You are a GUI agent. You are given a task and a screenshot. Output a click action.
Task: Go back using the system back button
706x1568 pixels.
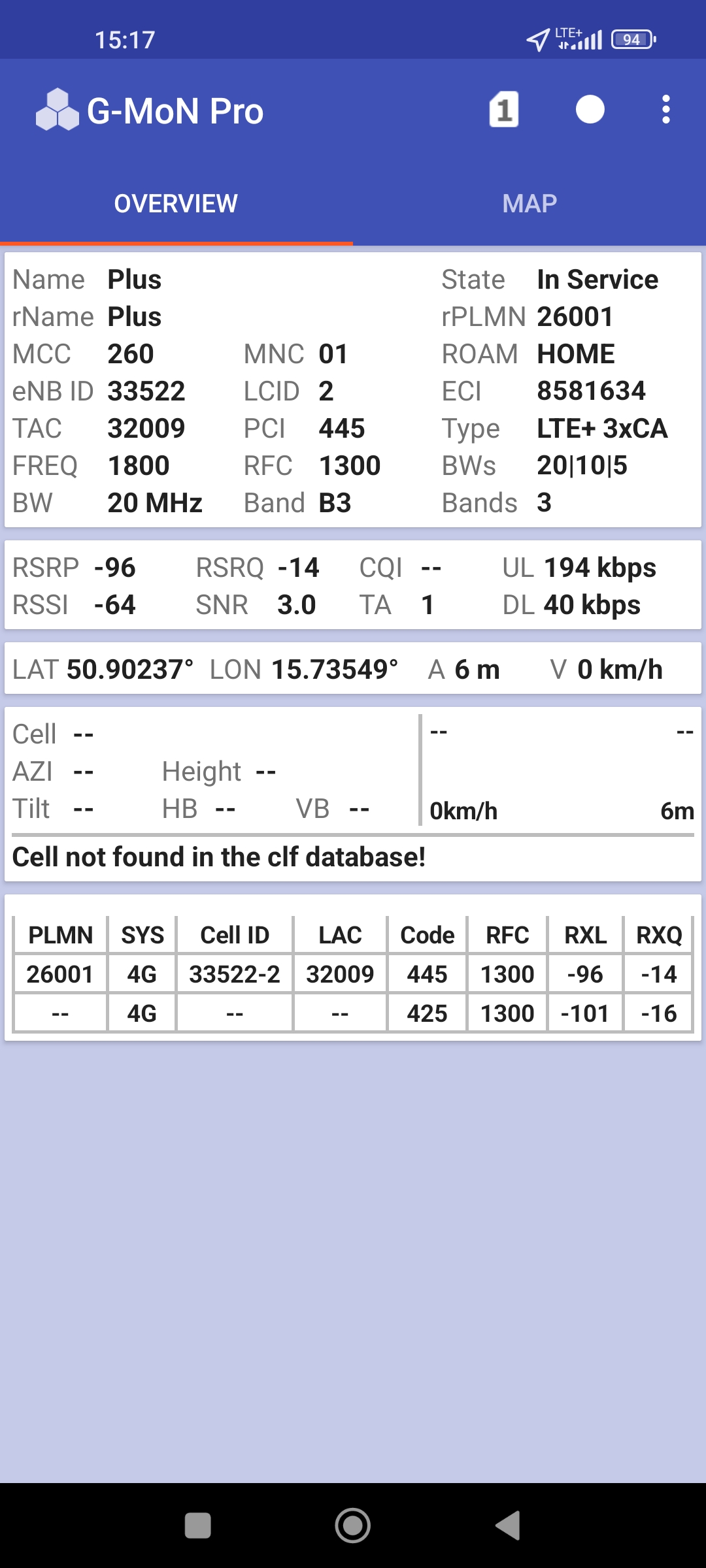pyautogui.click(x=508, y=1526)
